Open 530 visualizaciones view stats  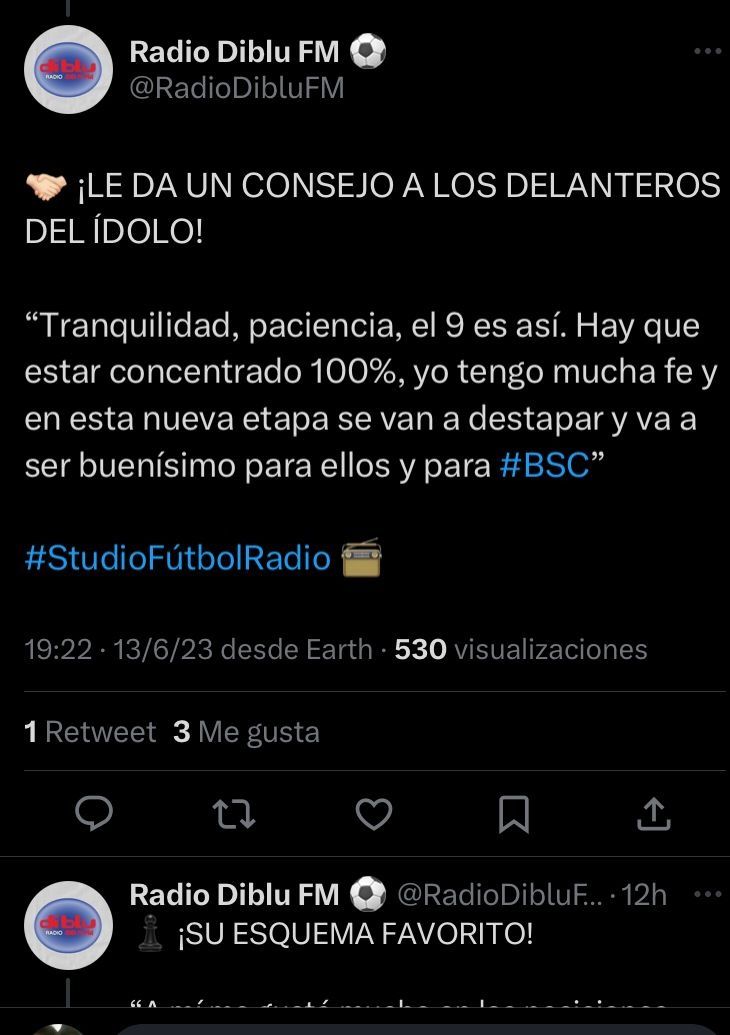(521, 649)
